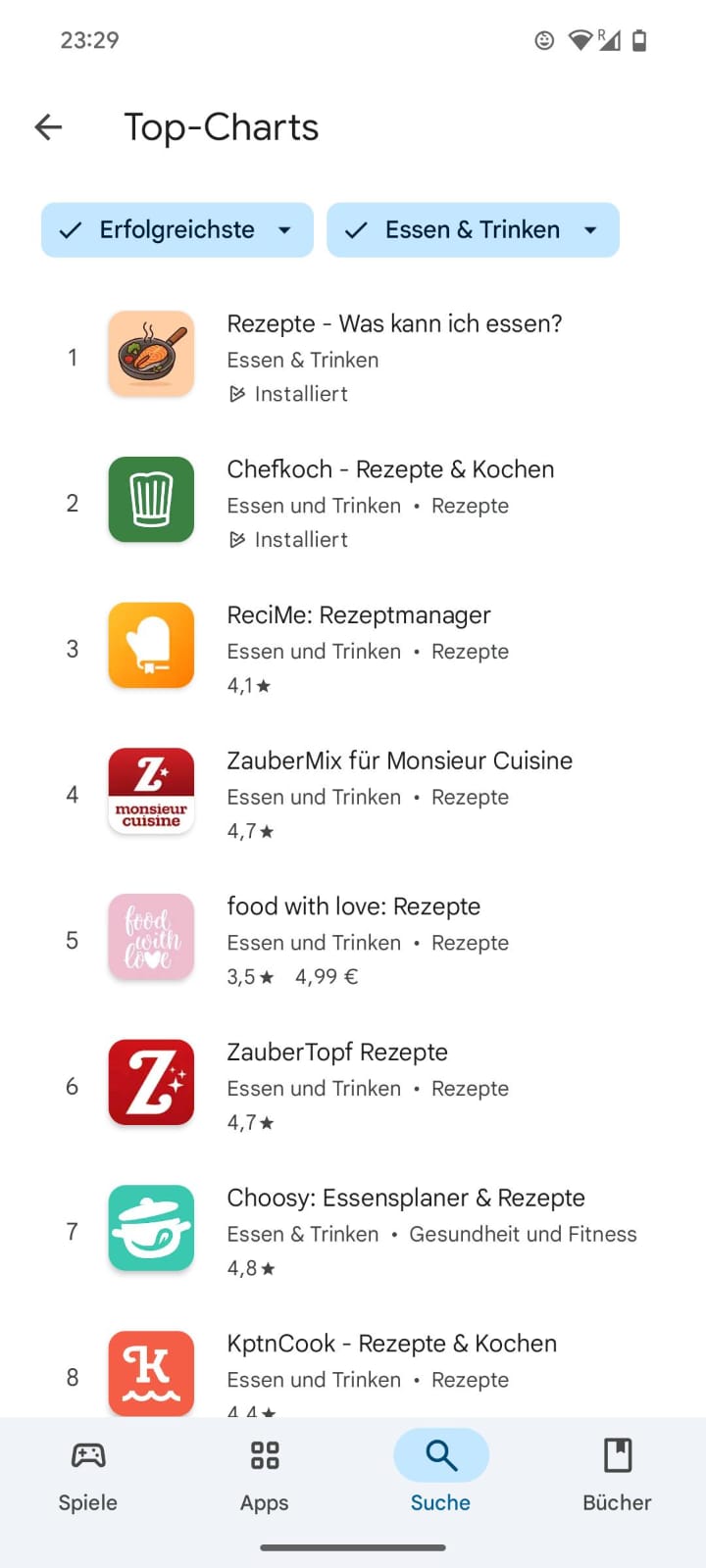Tap the Suche tab
The image size is (706, 1568).
pyautogui.click(x=441, y=1475)
